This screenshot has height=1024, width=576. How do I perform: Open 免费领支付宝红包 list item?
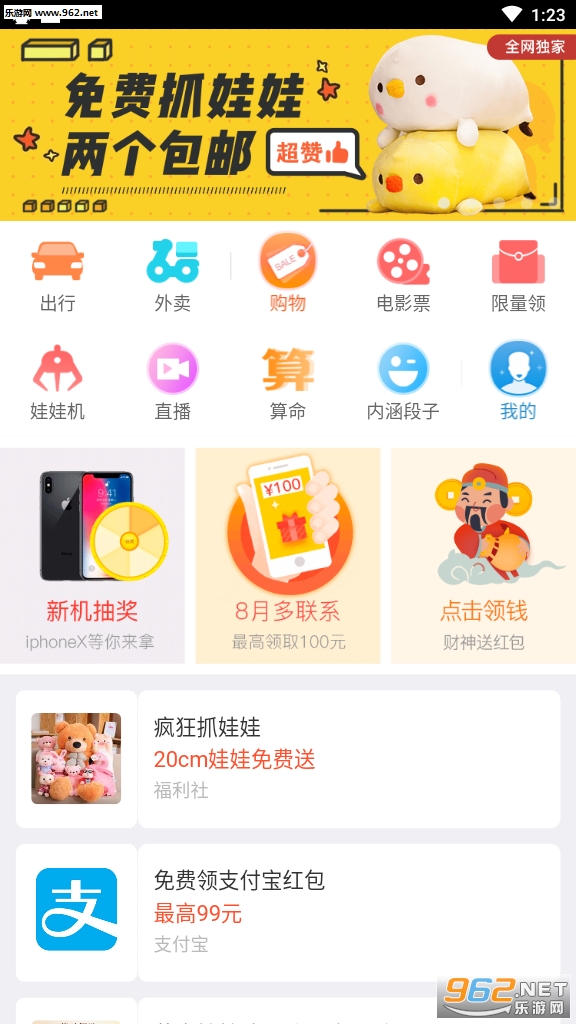click(288, 912)
